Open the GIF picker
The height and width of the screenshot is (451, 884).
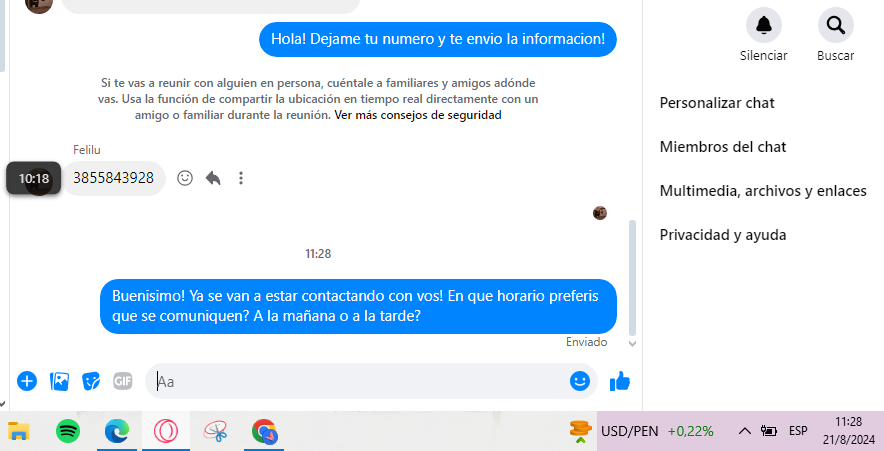tap(123, 381)
